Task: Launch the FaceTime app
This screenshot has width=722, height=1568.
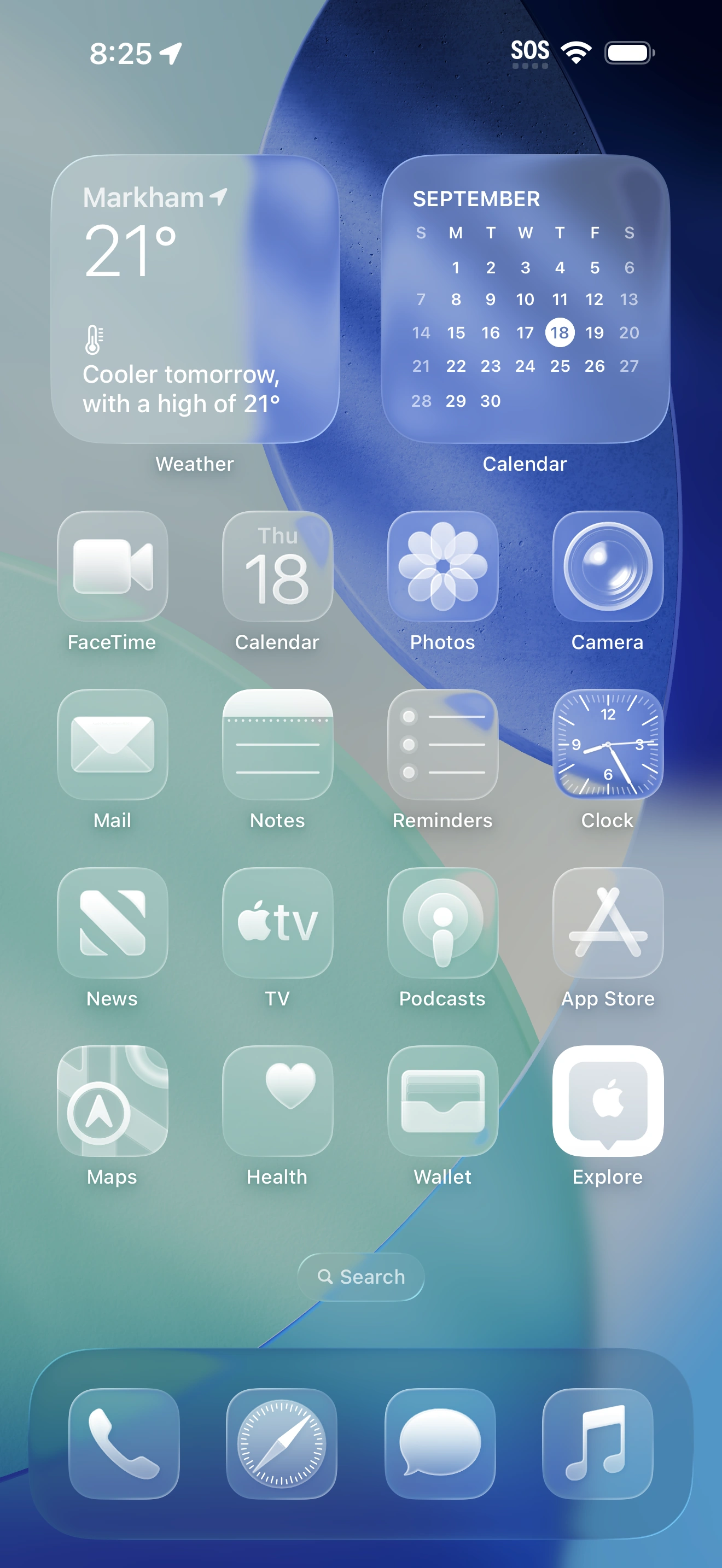Action: 113,566
